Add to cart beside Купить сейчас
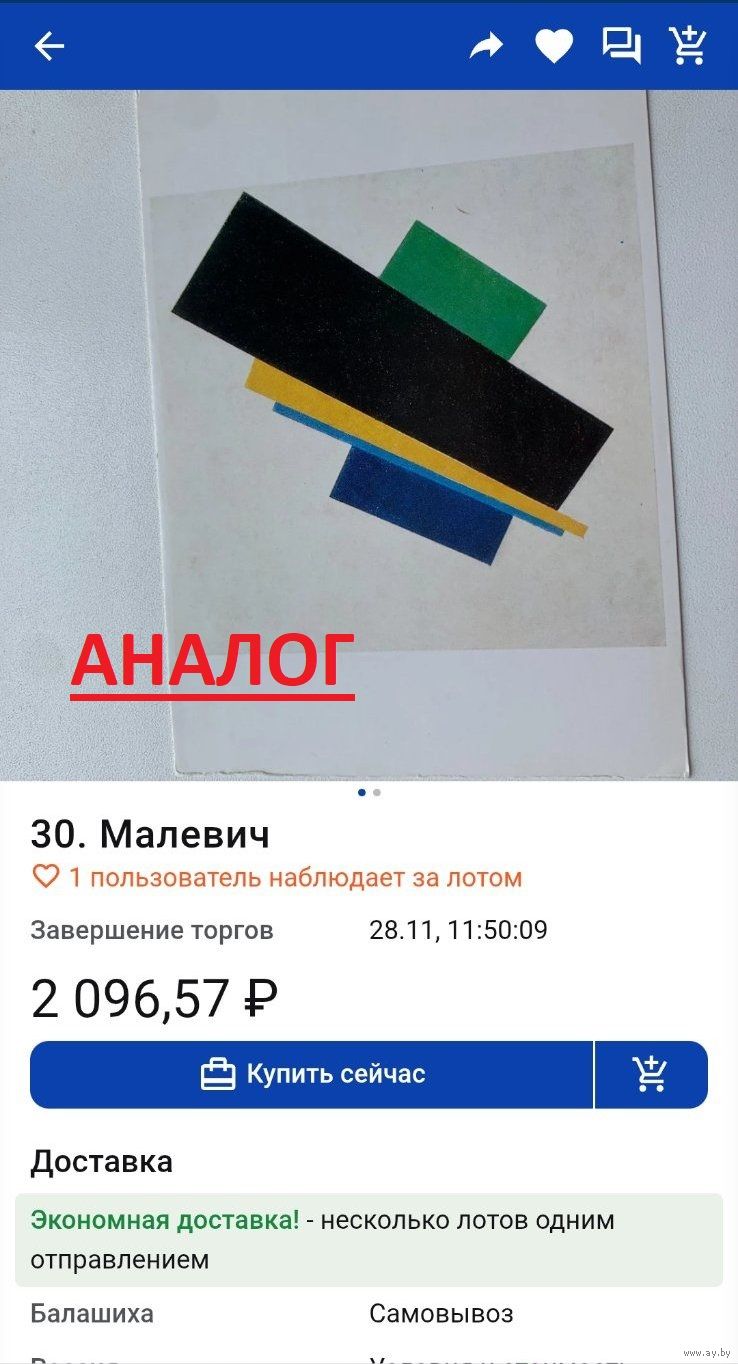Image resolution: width=738 pixels, height=1364 pixels. click(x=651, y=1075)
